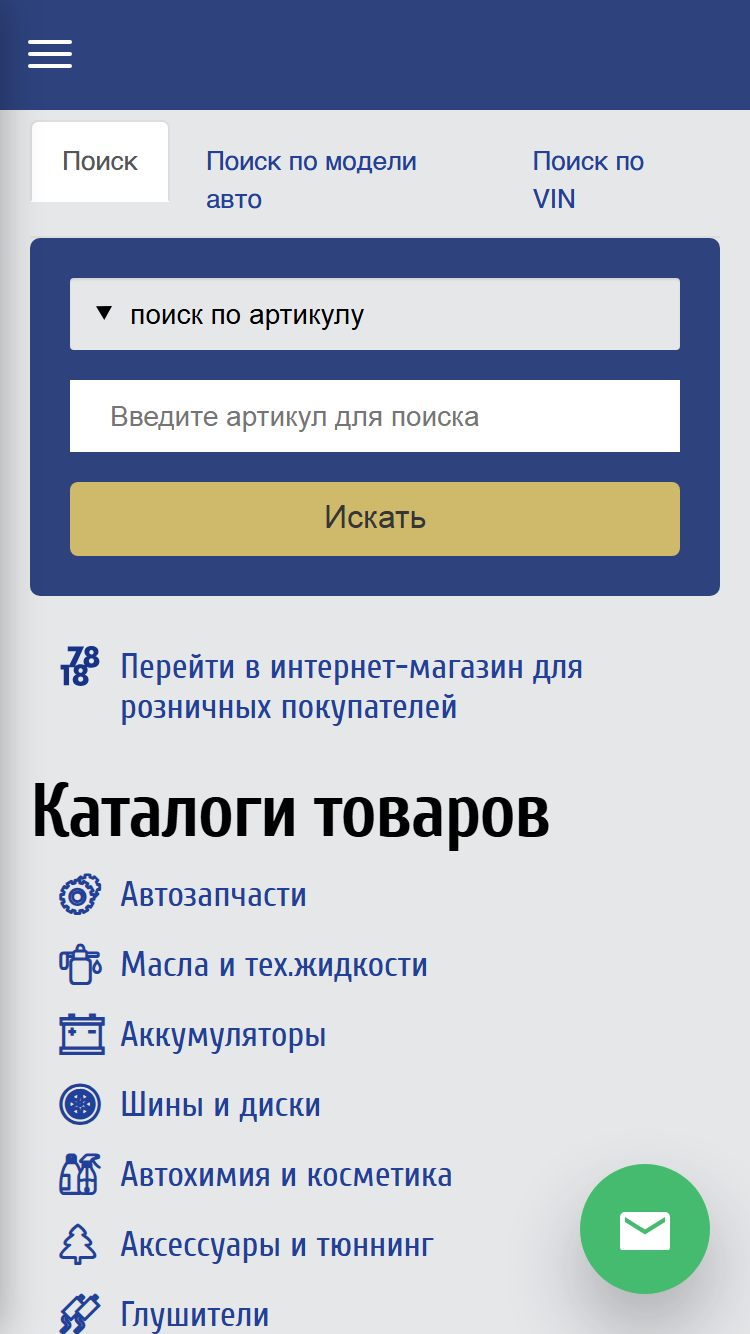The height and width of the screenshot is (1334, 750).
Task: Open the hamburger menu
Action: click(x=50, y=54)
